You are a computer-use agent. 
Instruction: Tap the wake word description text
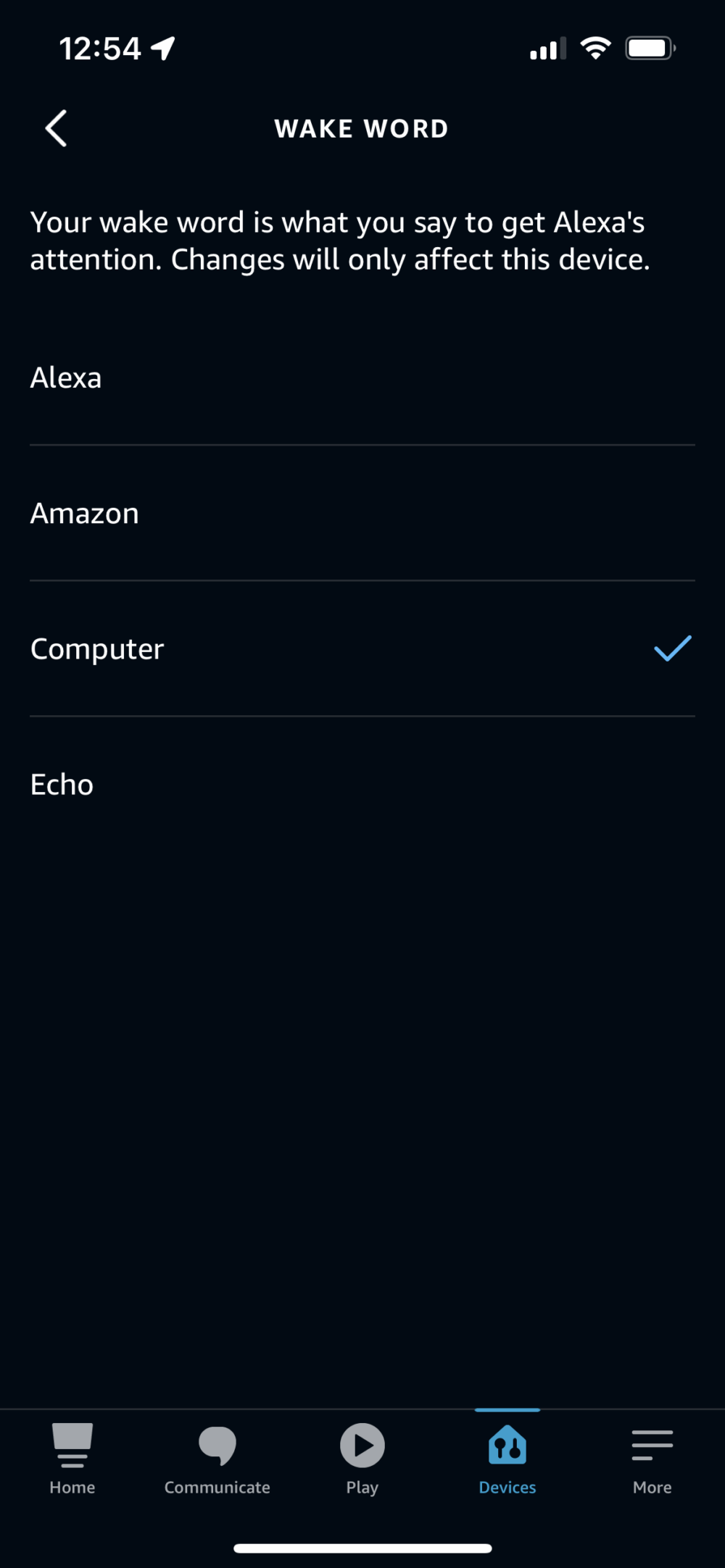tap(339, 240)
